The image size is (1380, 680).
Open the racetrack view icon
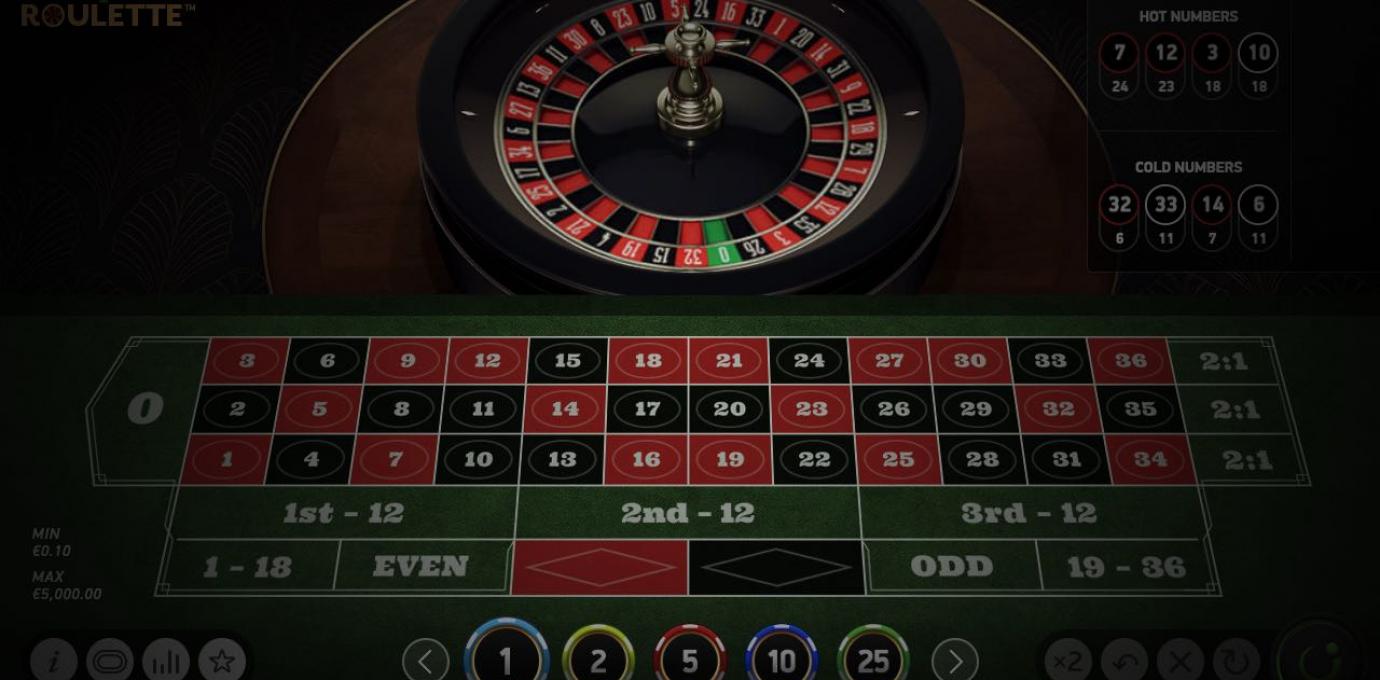pyautogui.click(x=110, y=661)
